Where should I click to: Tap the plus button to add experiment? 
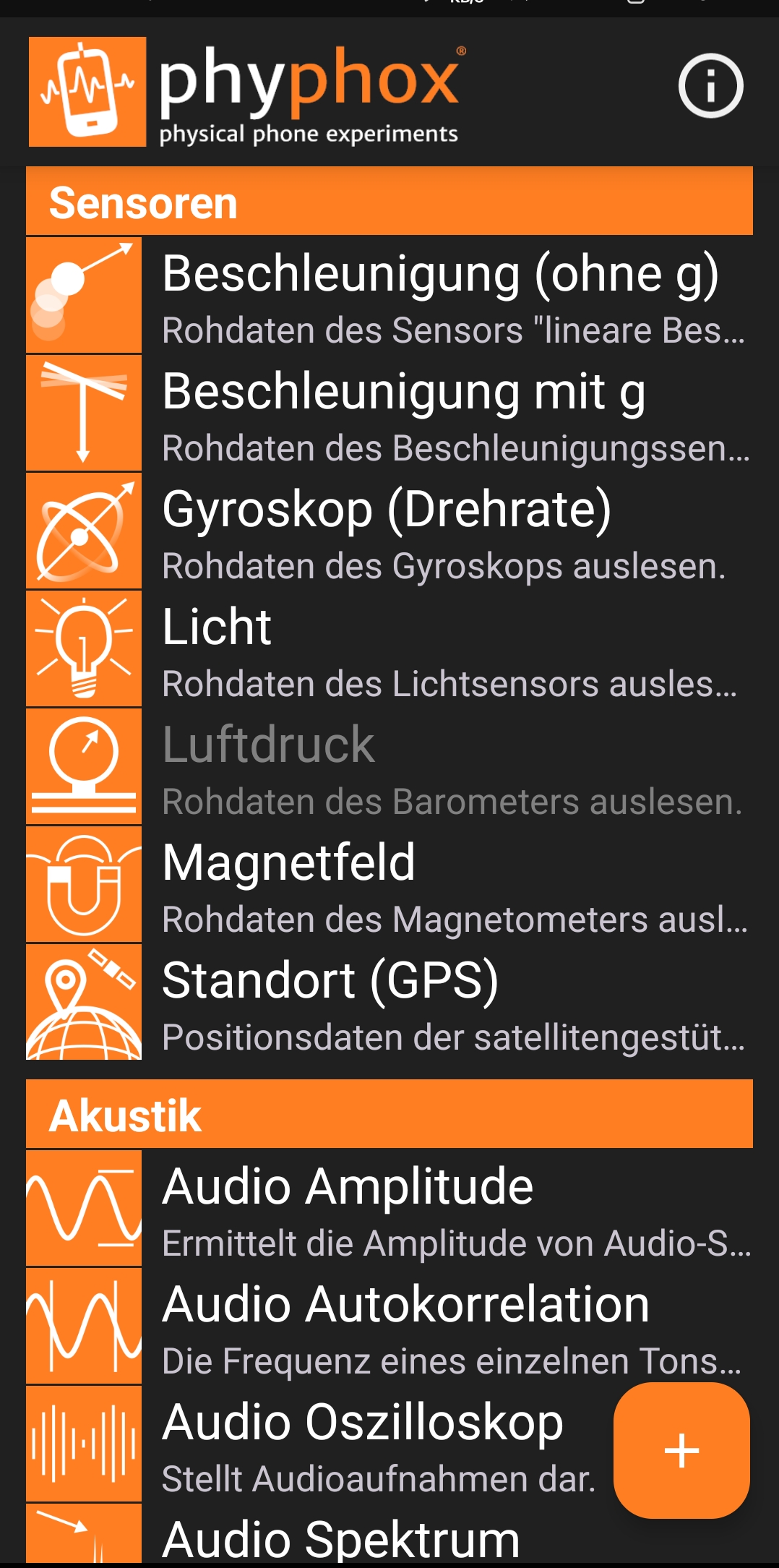(681, 1450)
